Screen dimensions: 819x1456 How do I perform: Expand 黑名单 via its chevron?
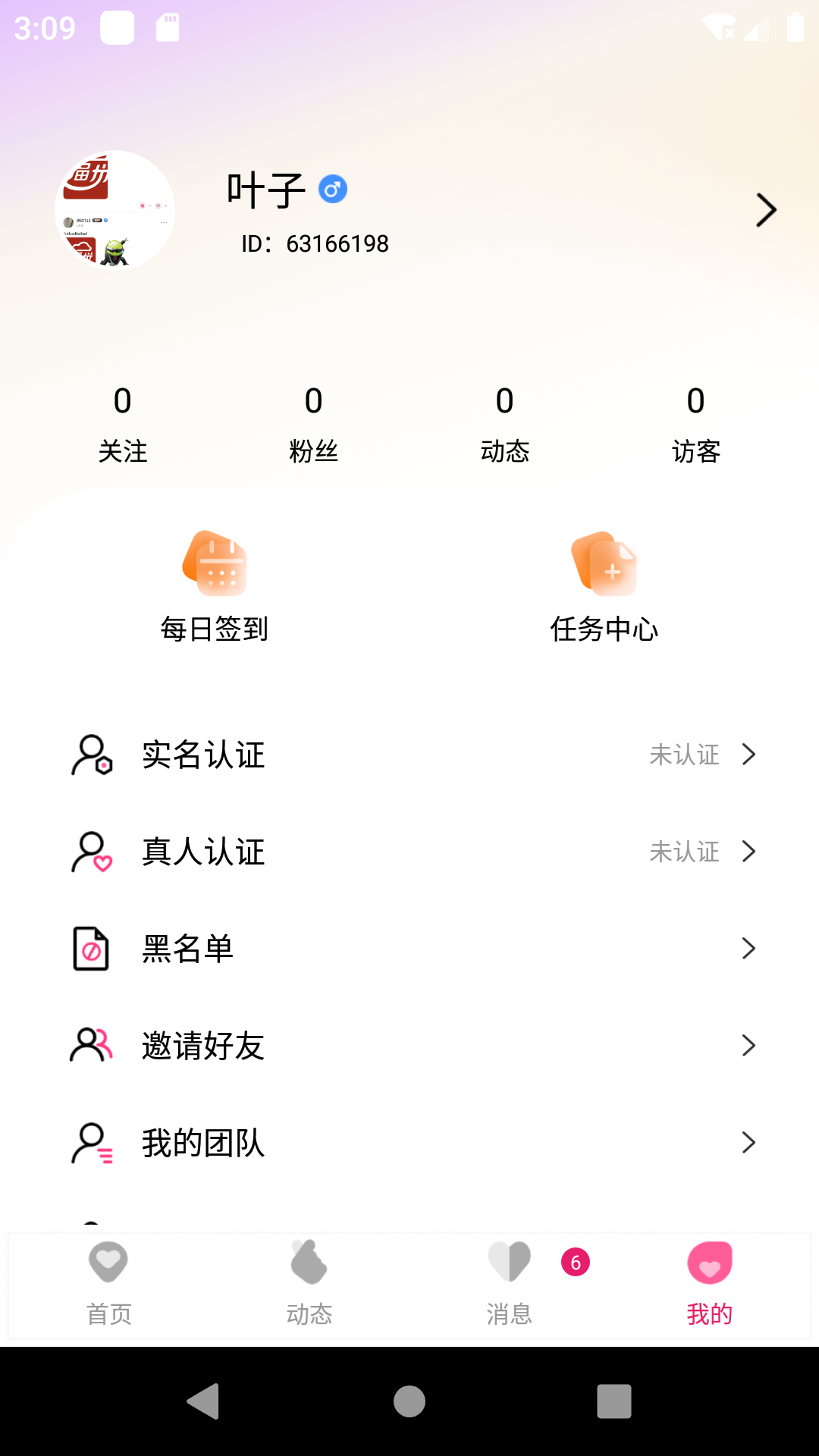749,949
